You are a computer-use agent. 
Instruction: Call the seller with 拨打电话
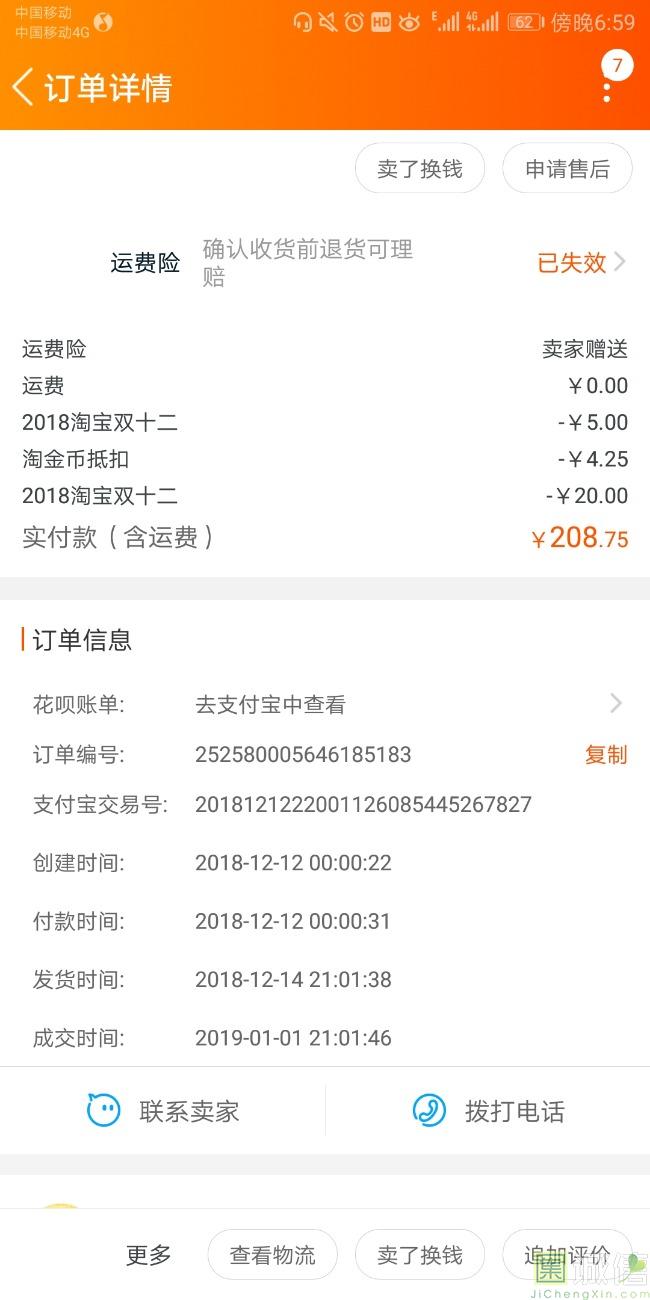489,1111
